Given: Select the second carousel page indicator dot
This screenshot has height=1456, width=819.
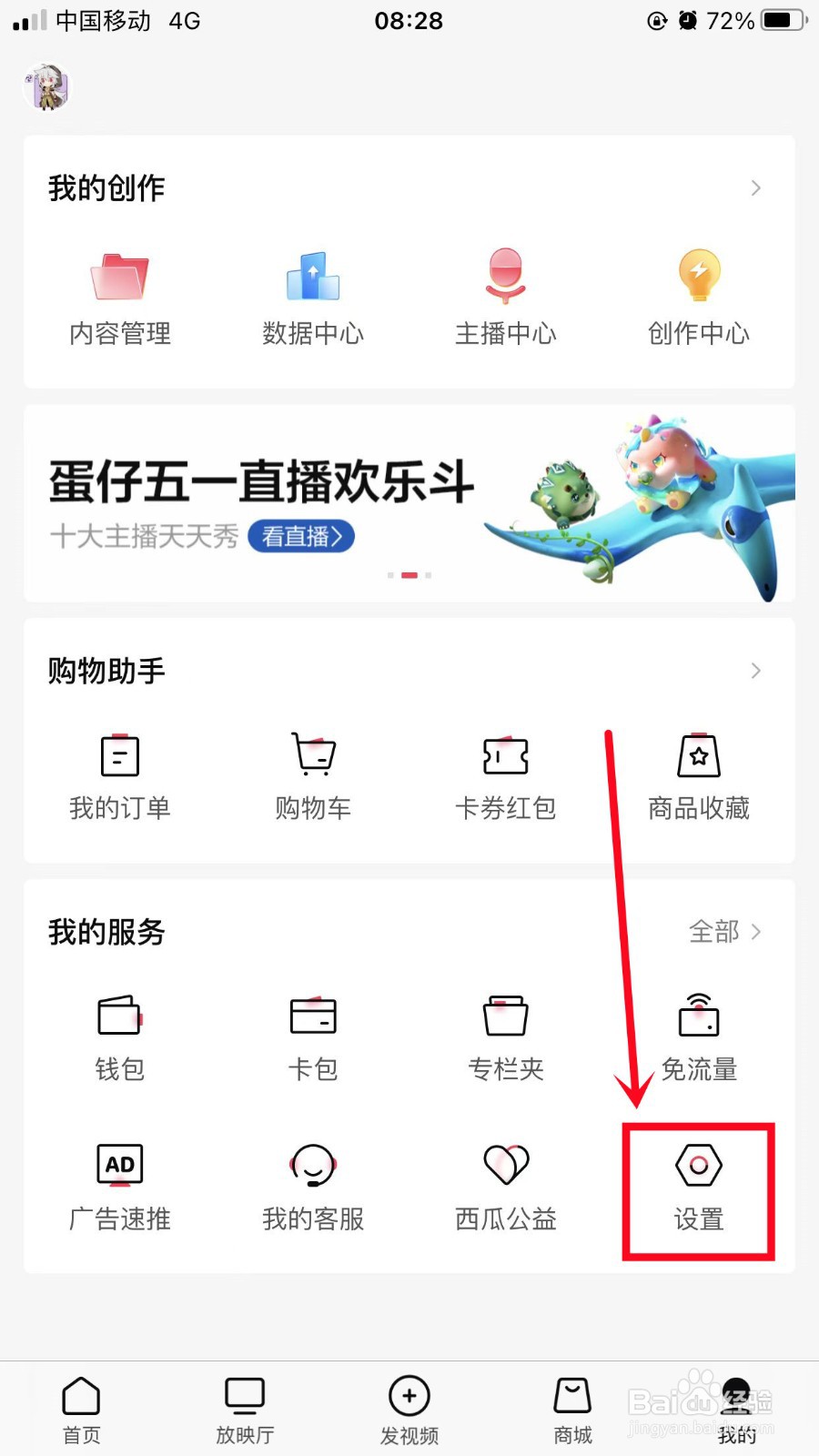Looking at the screenshot, I should click(x=409, y=574).
